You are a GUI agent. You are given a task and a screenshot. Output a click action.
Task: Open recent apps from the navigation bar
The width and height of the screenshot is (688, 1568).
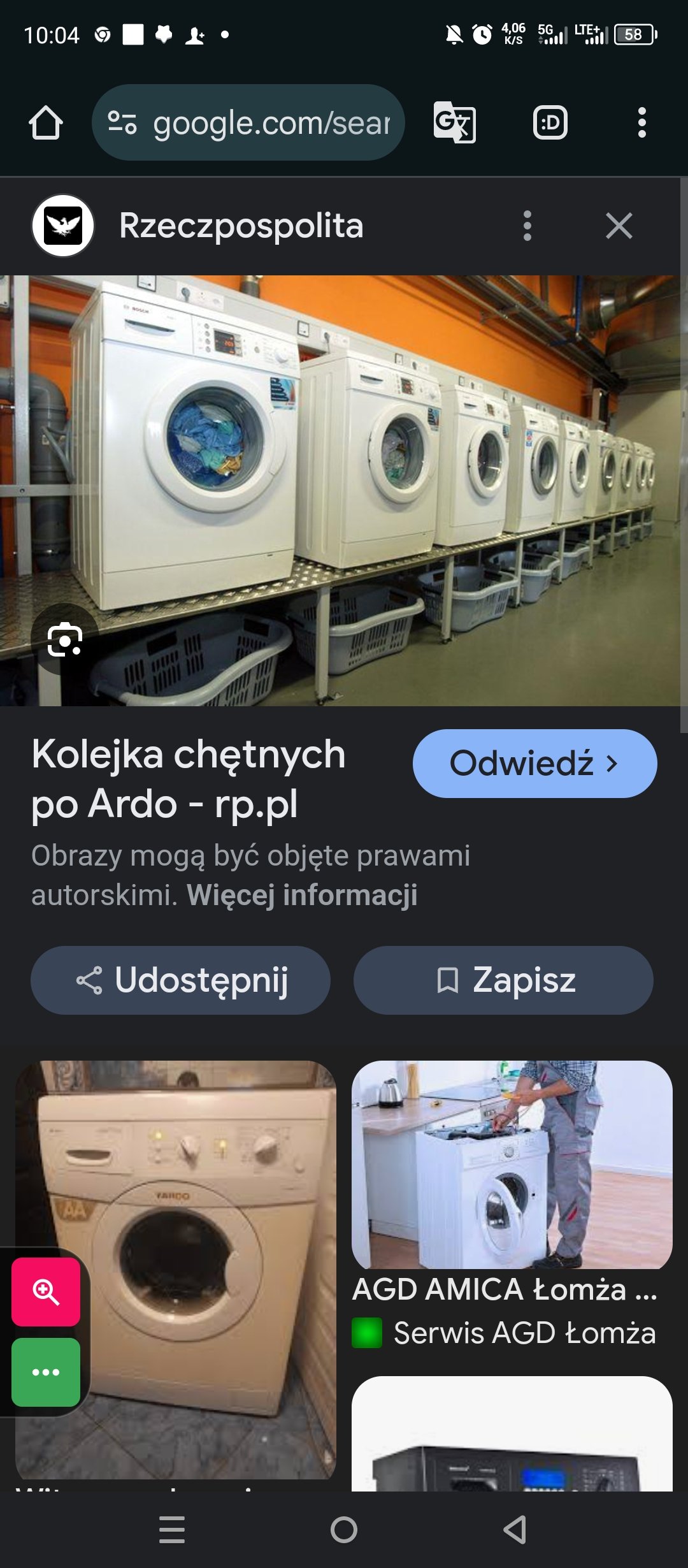coord(172,1530)
